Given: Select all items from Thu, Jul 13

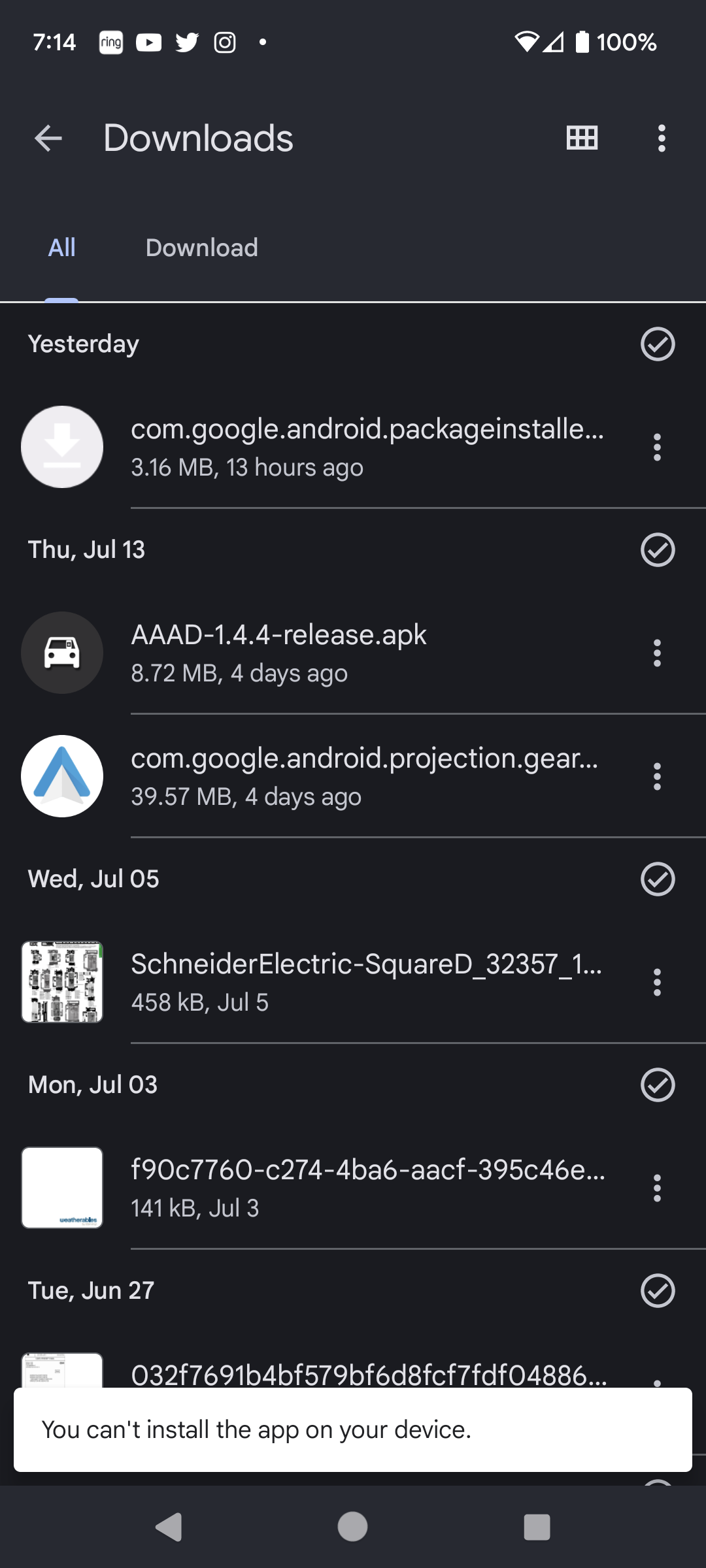Looking at the screenshot, I should pyautogui.click(x=658, y=549).
